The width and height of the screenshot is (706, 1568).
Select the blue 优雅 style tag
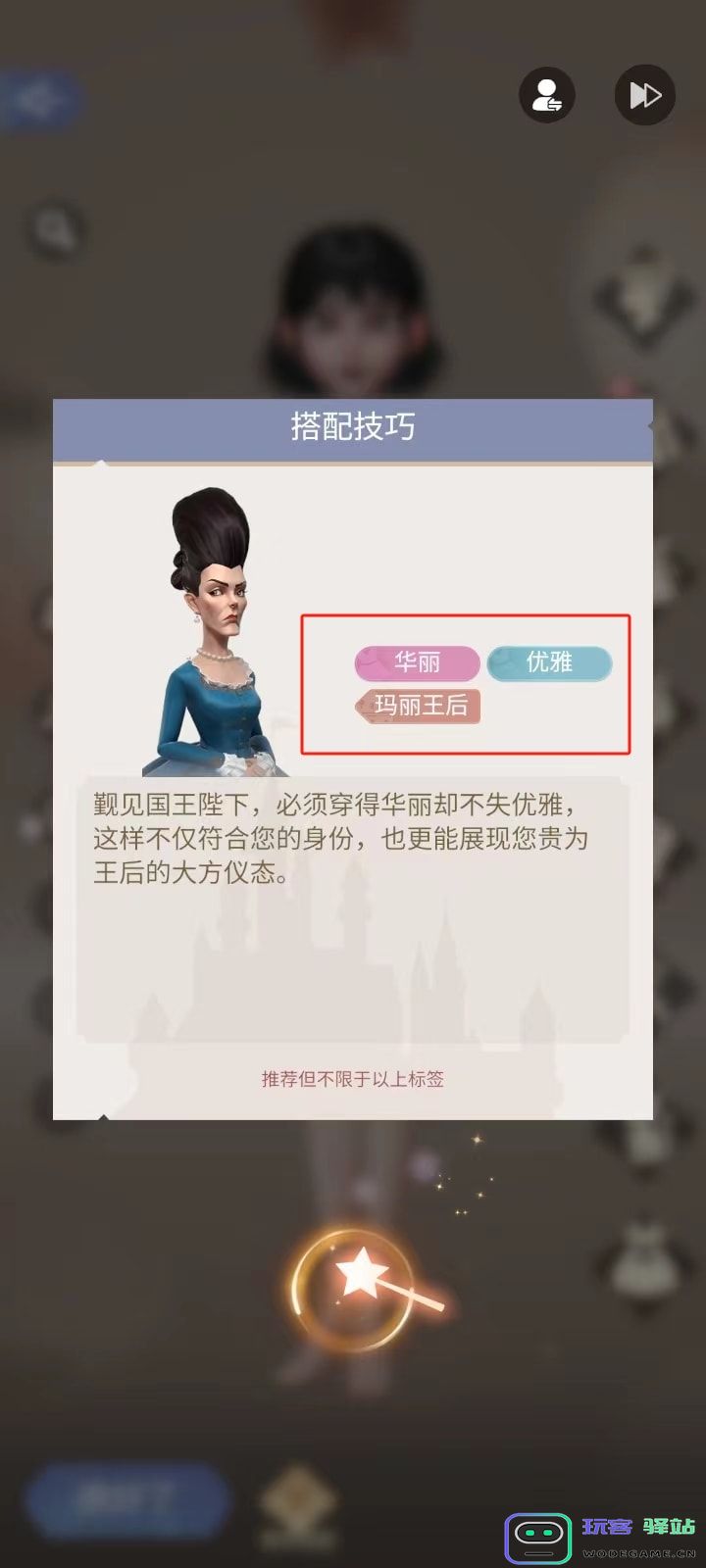549,663
